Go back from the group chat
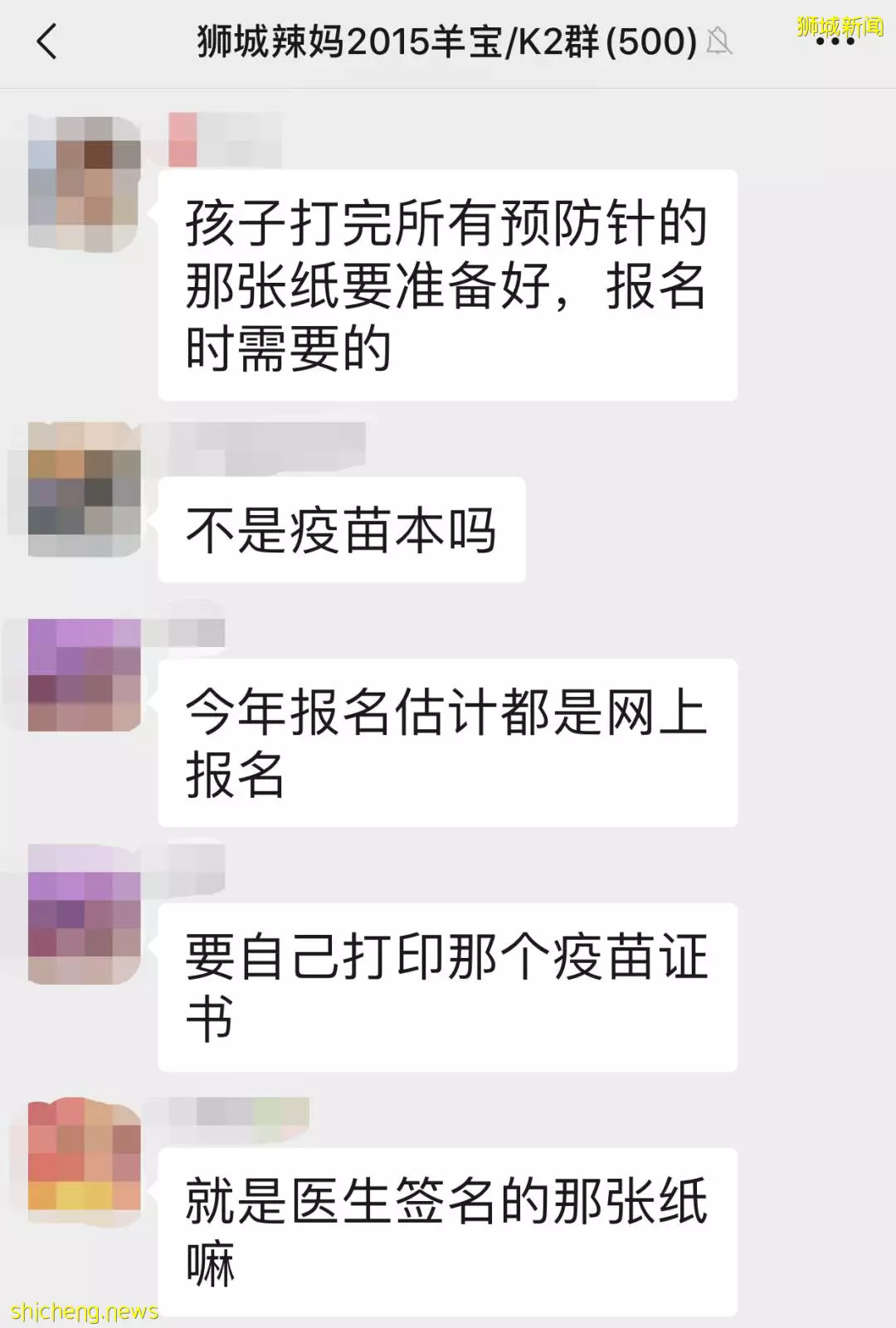The image size is (896, 1328). click(x=47, y=41)
